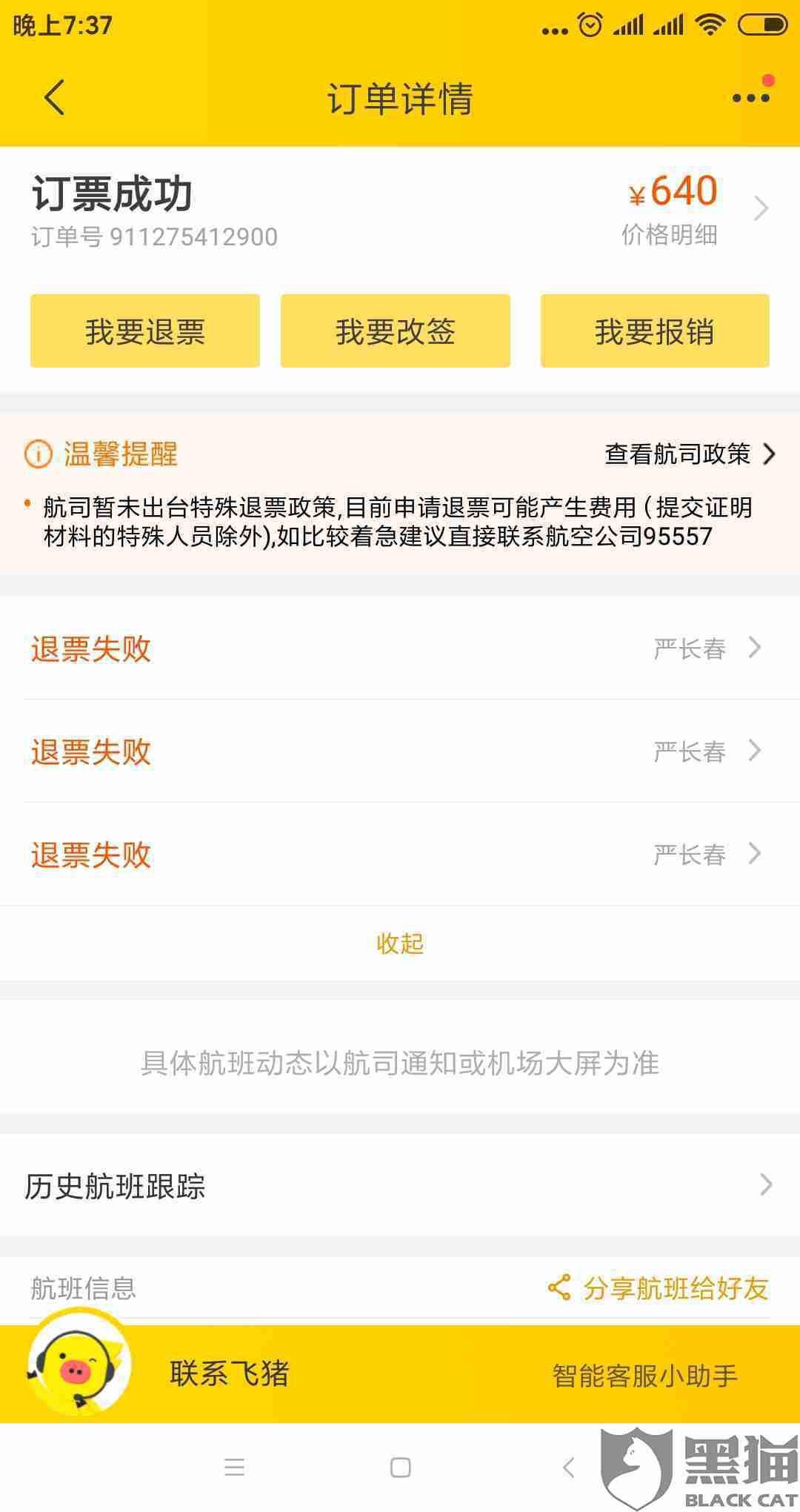Image resolution: width=800 pixels, height=1512 pixels.
Task: View the airline policy via 查看航司政策
Action: tap(690, 454)
